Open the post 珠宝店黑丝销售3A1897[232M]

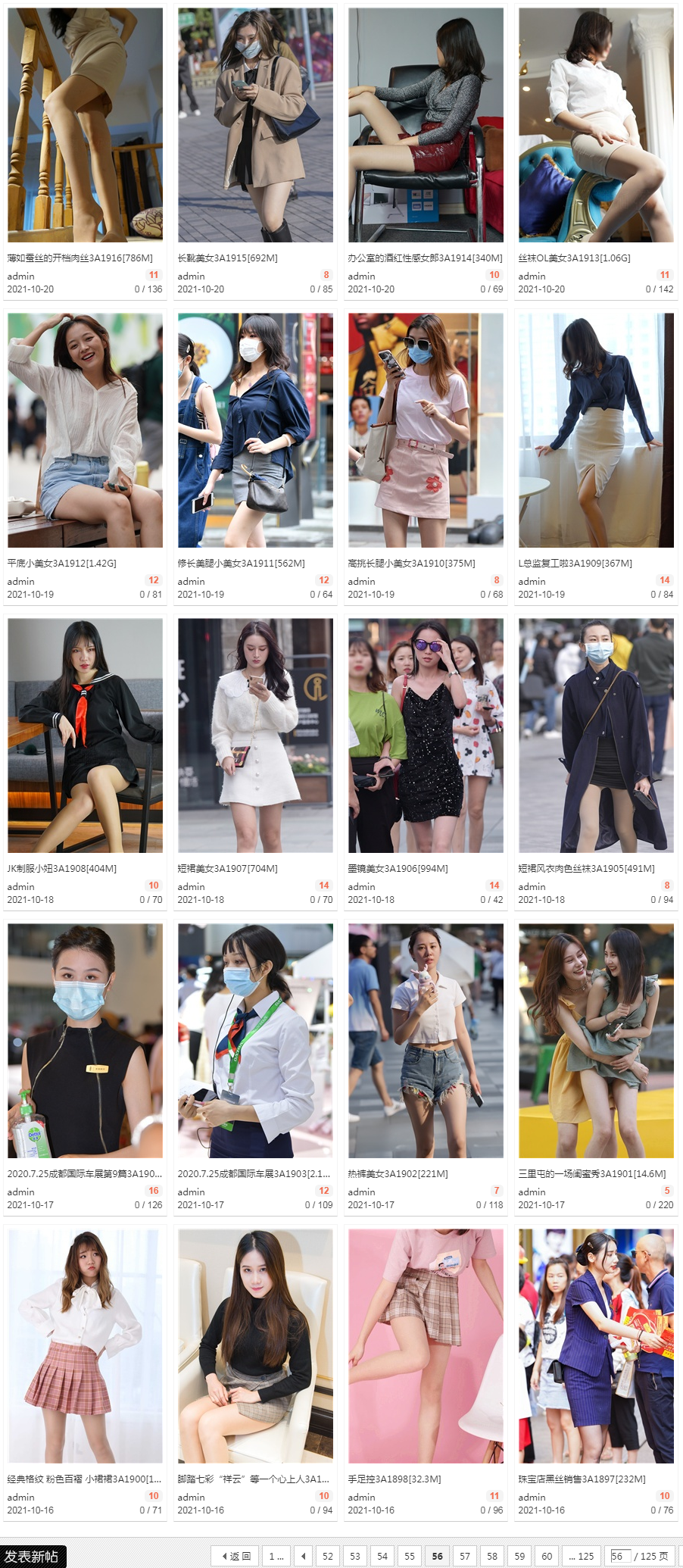pos(582,1479)
